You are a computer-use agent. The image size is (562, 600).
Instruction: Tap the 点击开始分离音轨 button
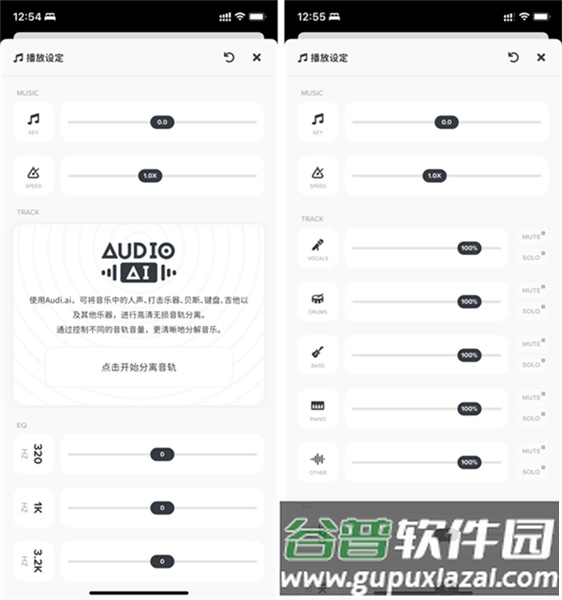click(138, 367)
